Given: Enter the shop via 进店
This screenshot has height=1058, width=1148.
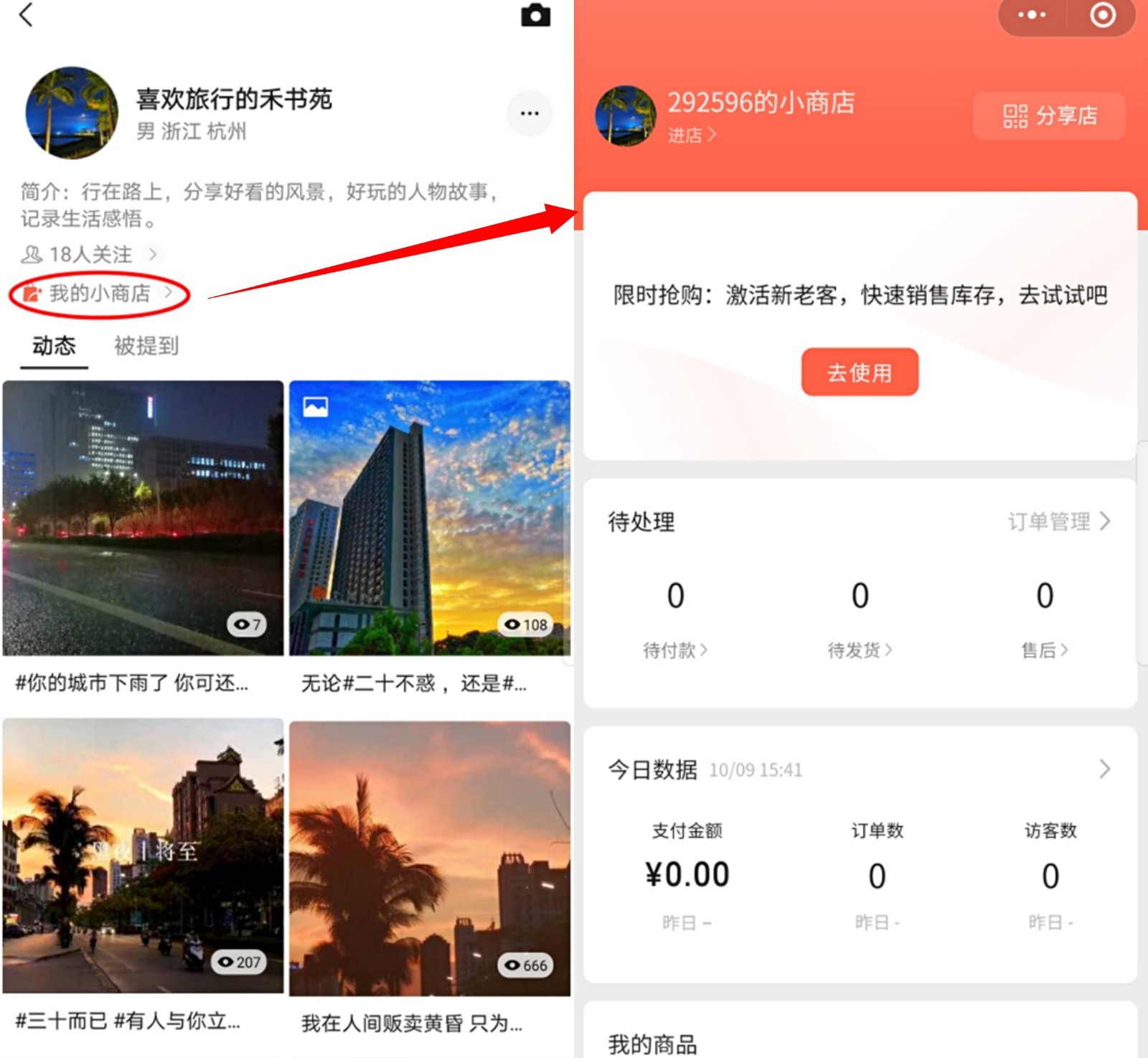Looking at the screenshot, I should click(x=691, y=135).
